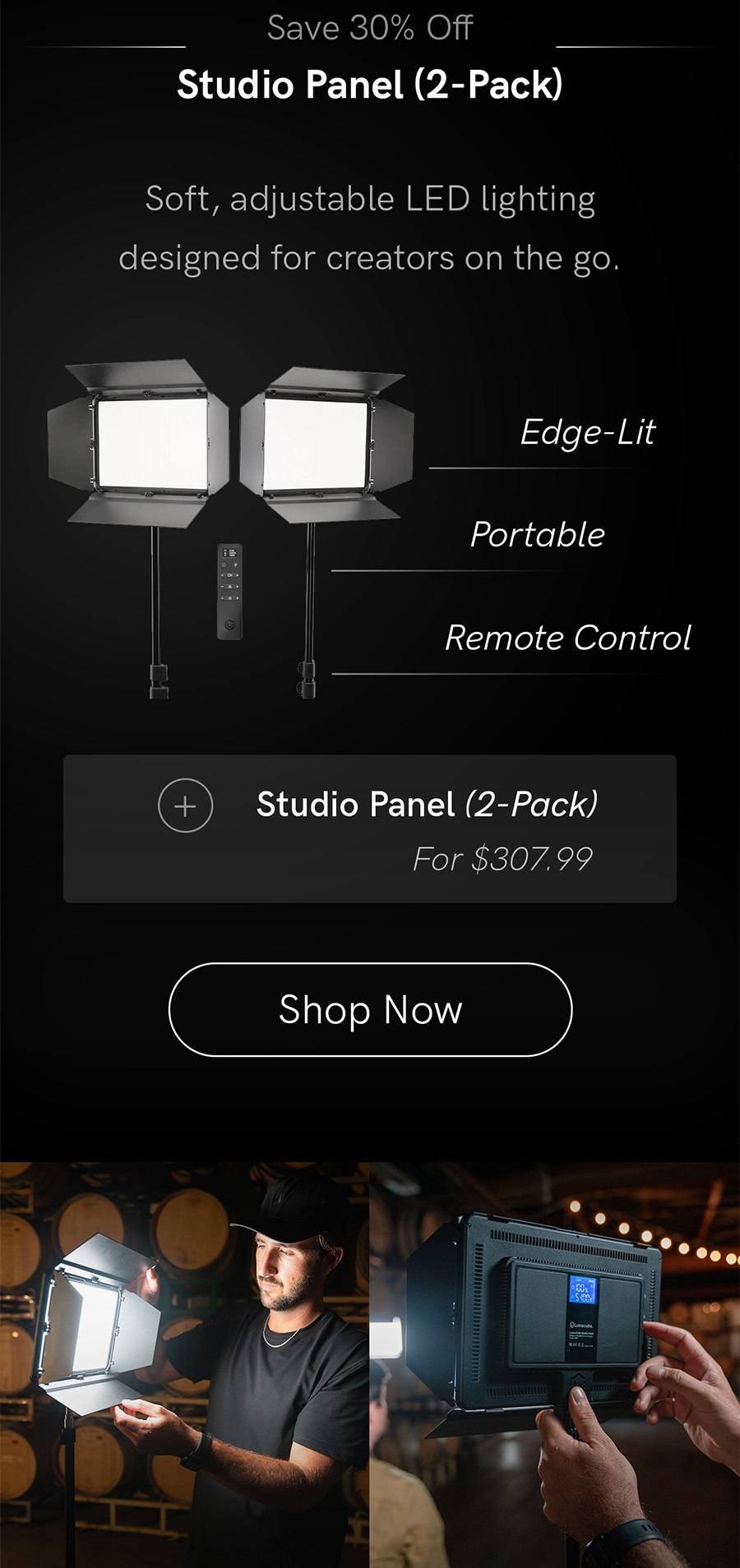The height and width of the screenshot is (1568, 740).
Task: Select the Edge-Lit feature label
Action: 586,431
